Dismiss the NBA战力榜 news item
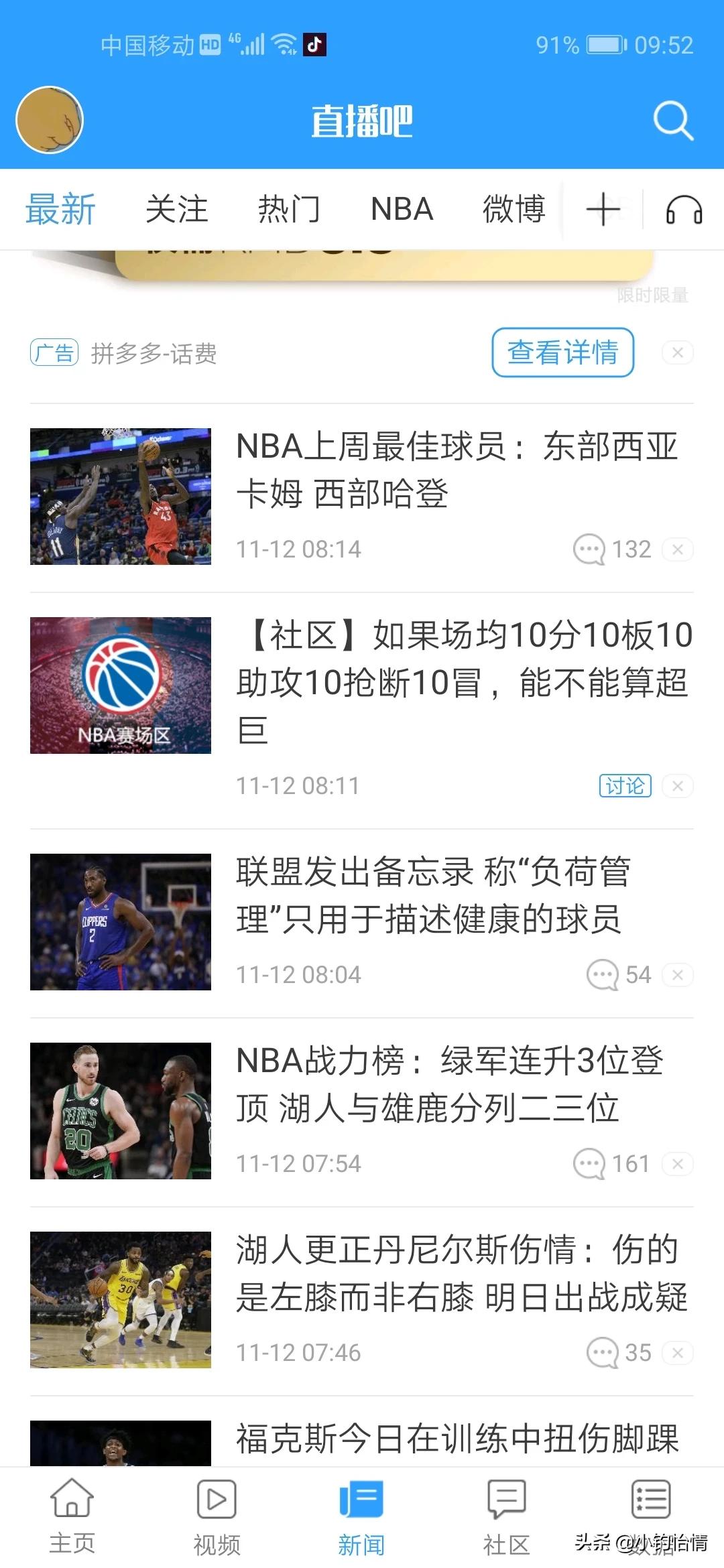This screenshot has width=724, height=1568. coord(678,1164)
